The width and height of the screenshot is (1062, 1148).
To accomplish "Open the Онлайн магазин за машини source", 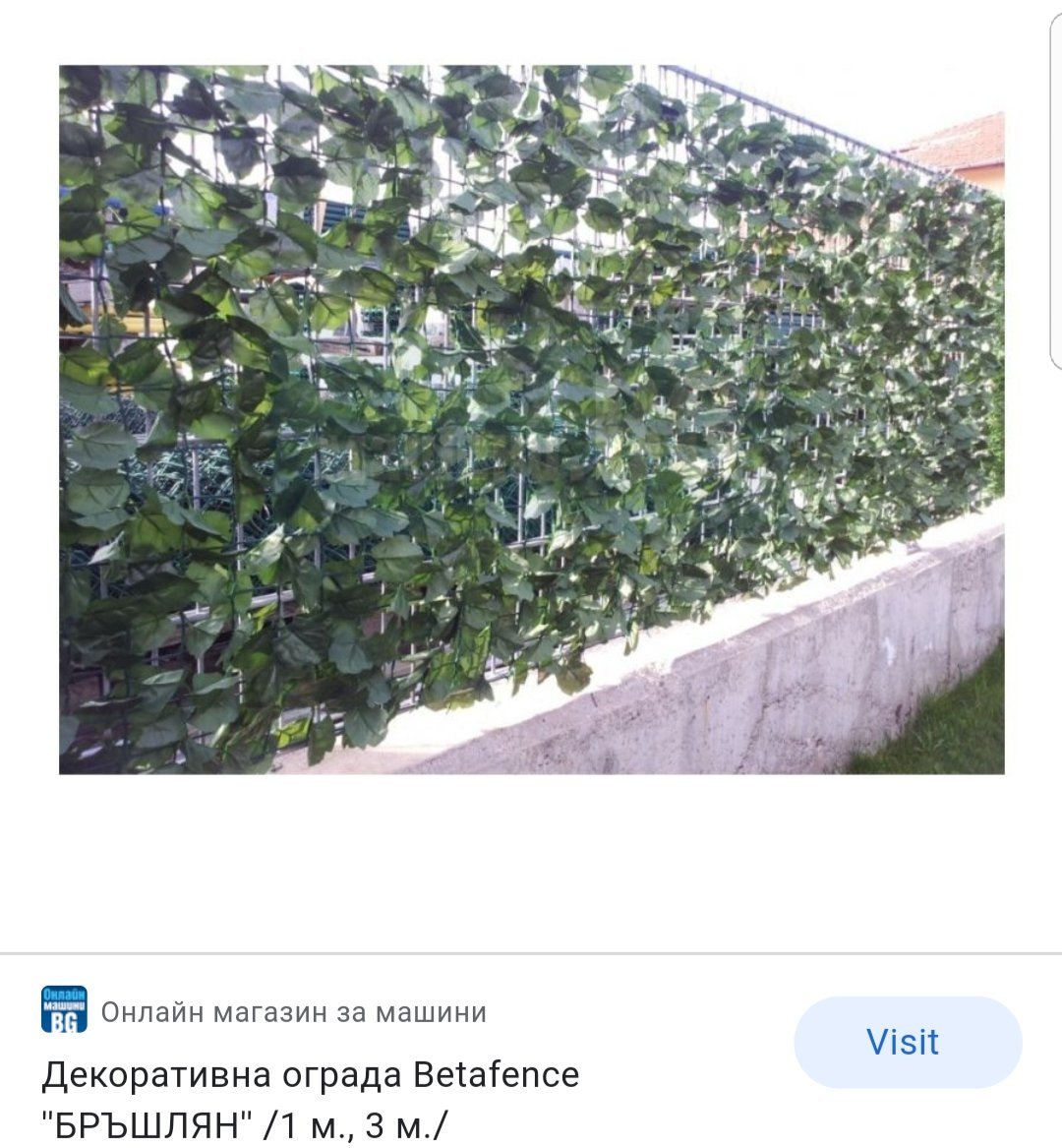I will click(293, 1011).
